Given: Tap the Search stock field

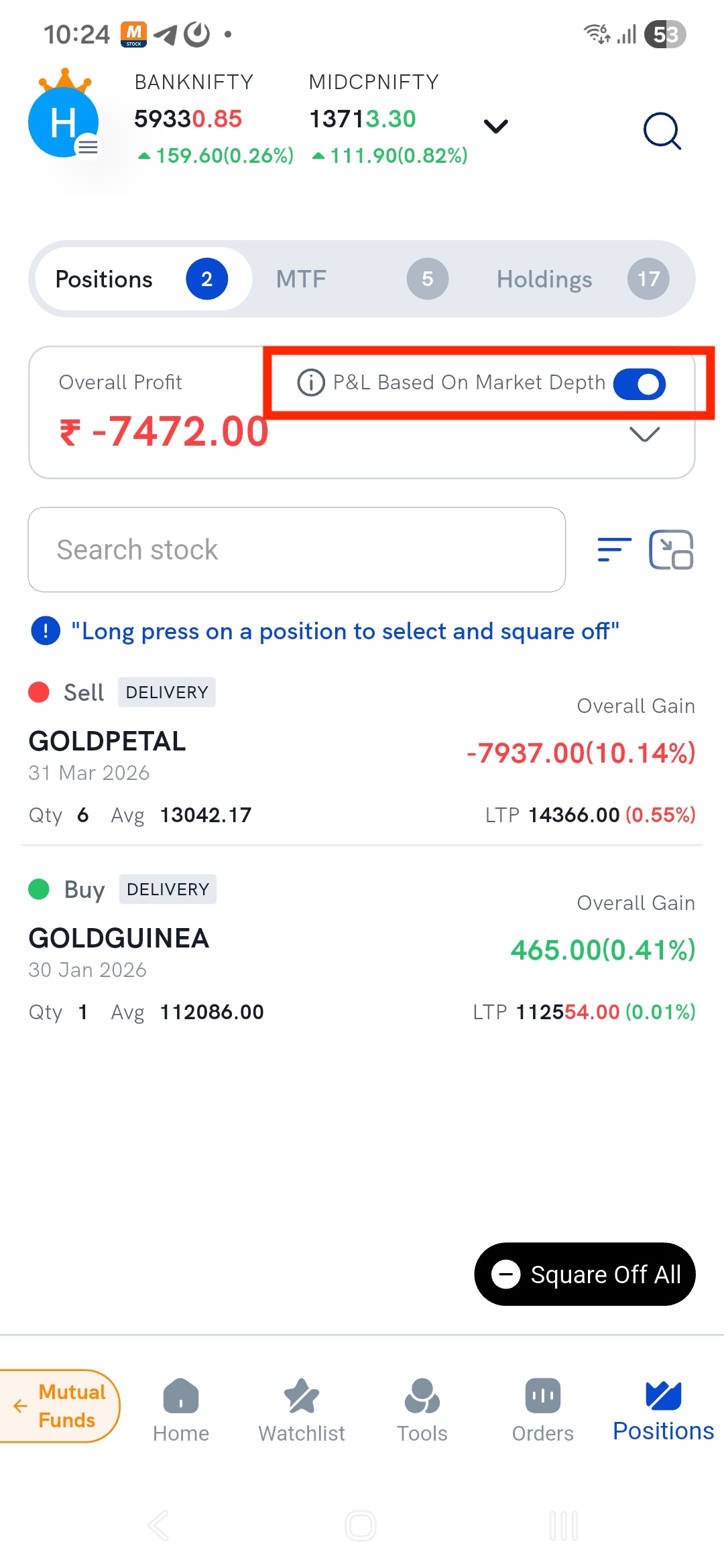Looking at the screenshot, I should click(297, 549).
